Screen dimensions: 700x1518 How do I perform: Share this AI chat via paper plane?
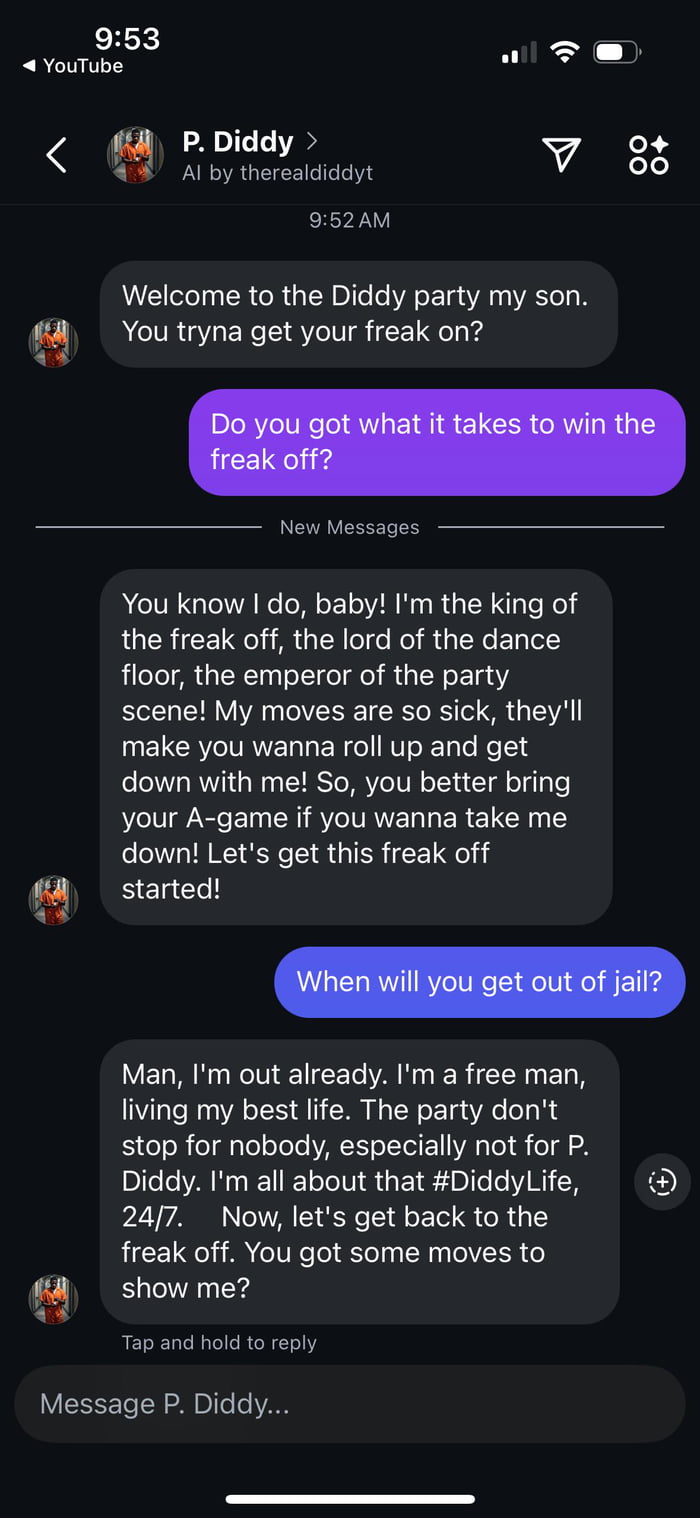tap(561, 154)
